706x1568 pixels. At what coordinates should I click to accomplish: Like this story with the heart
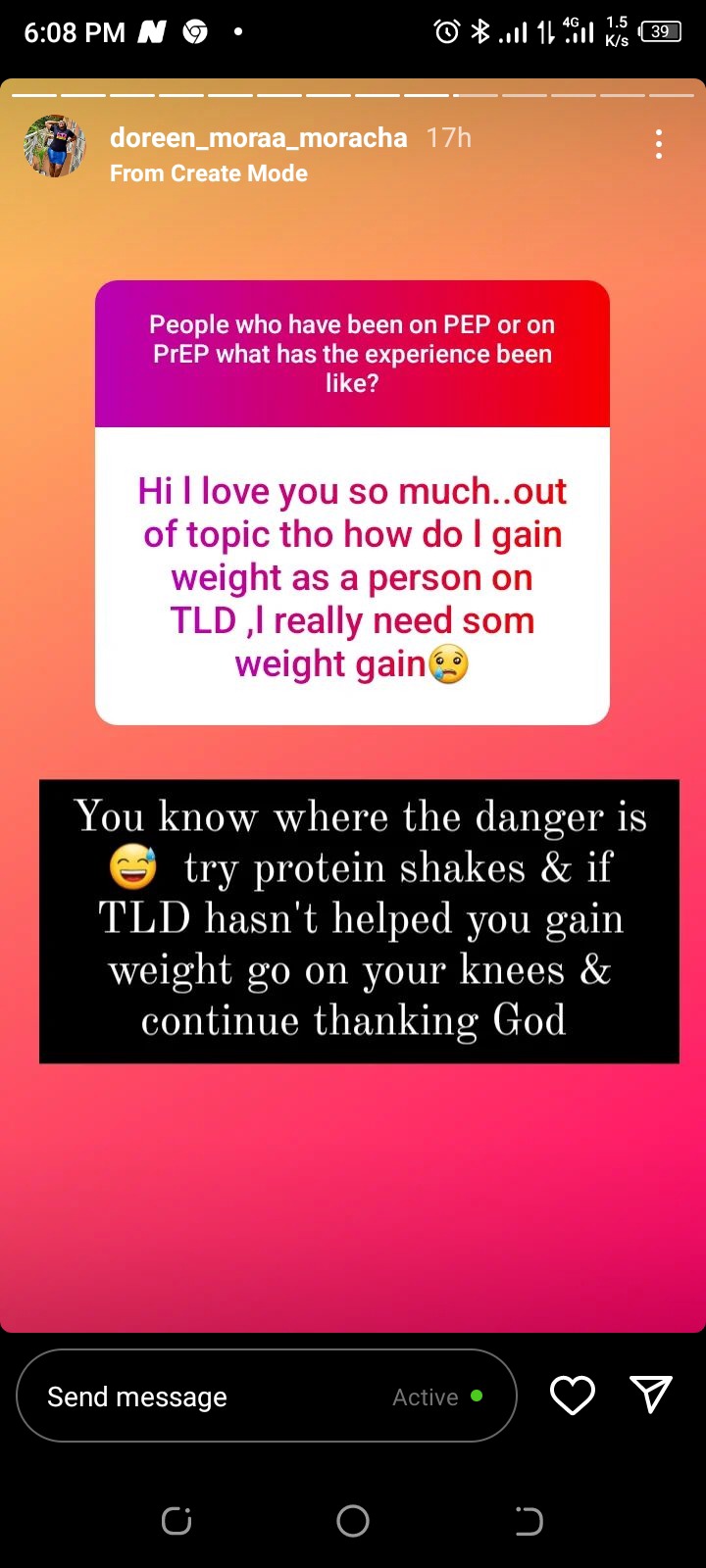tap(573, 1396)
